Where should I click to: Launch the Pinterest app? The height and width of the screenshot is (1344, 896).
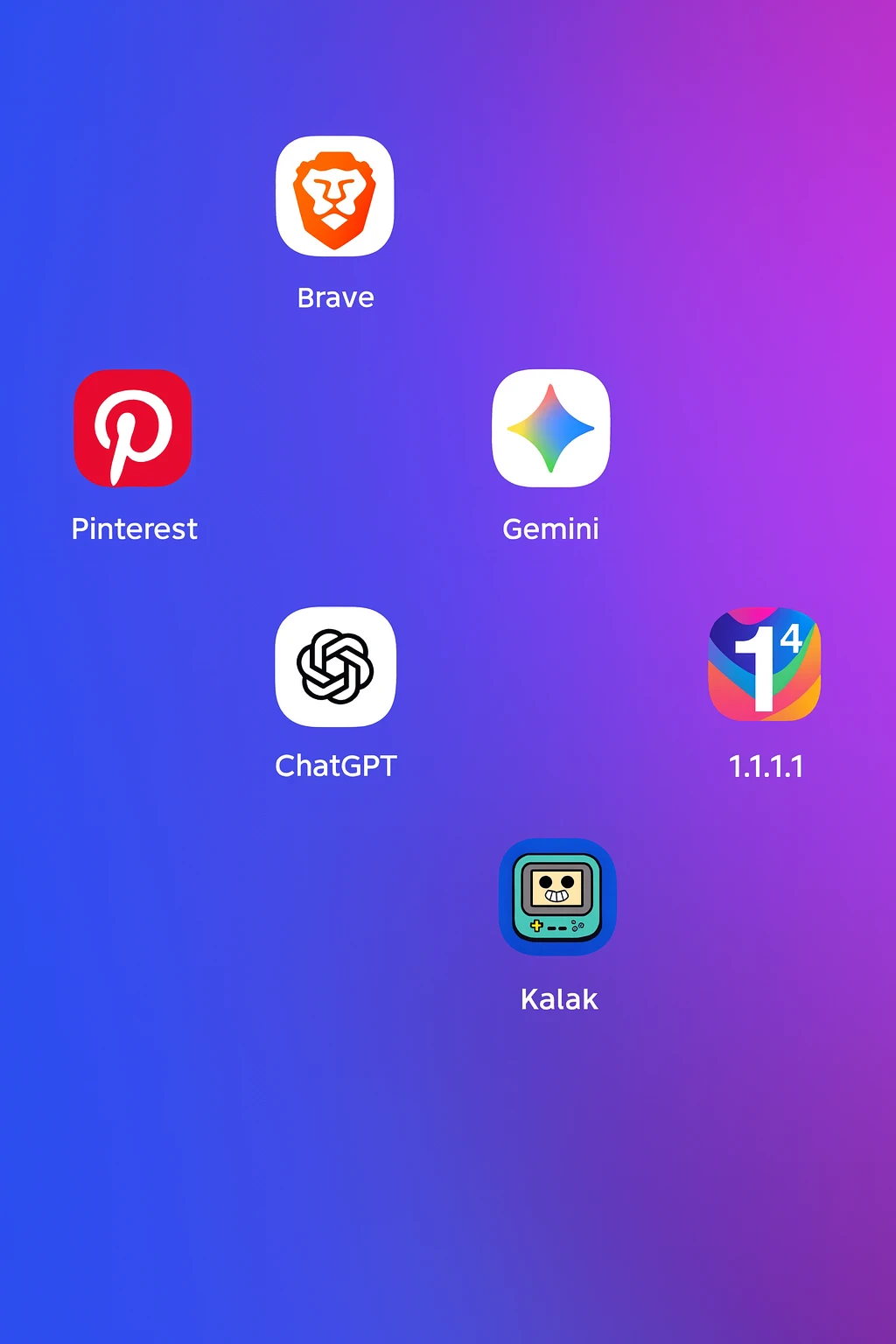[133, 428]
